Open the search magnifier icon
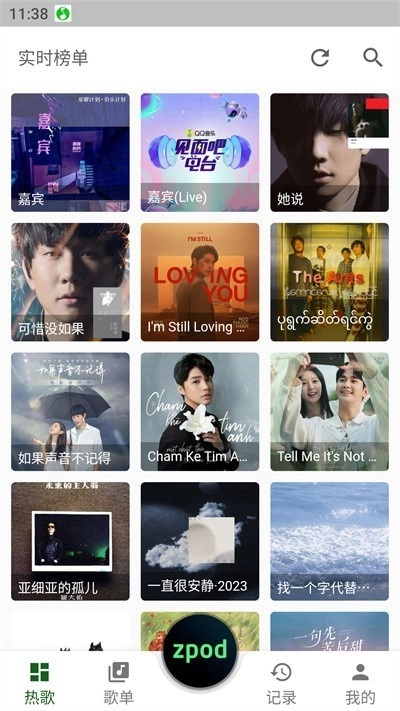Viewport: 400px width, 711px height. 373,58
